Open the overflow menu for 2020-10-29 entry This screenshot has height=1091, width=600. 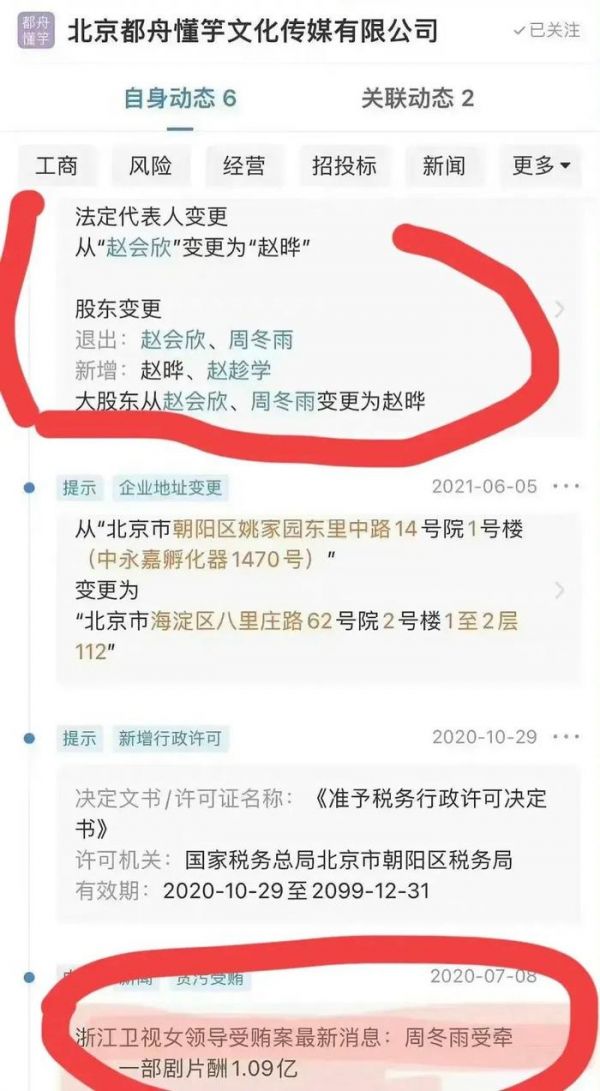[x=566, y=738]
